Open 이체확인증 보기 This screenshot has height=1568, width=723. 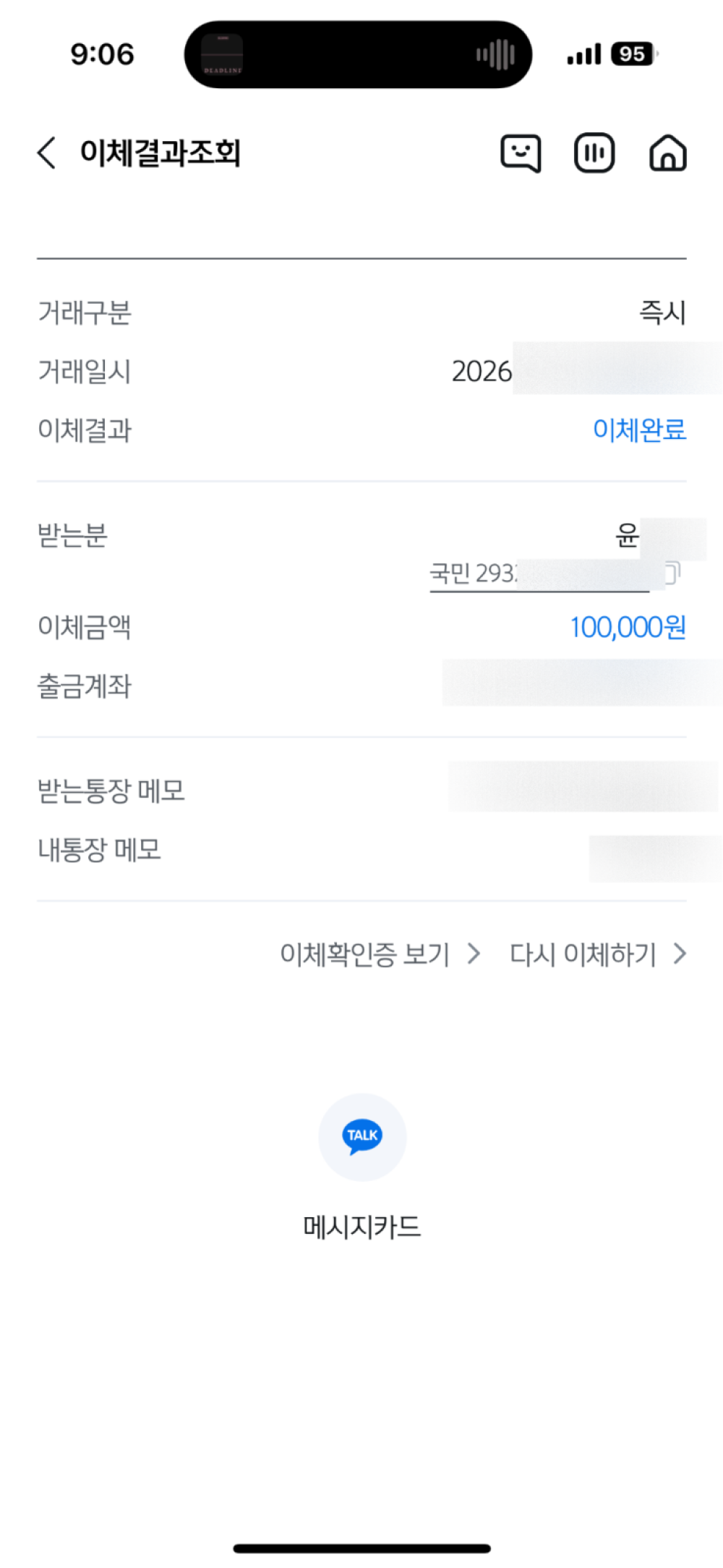coord(380,955)
